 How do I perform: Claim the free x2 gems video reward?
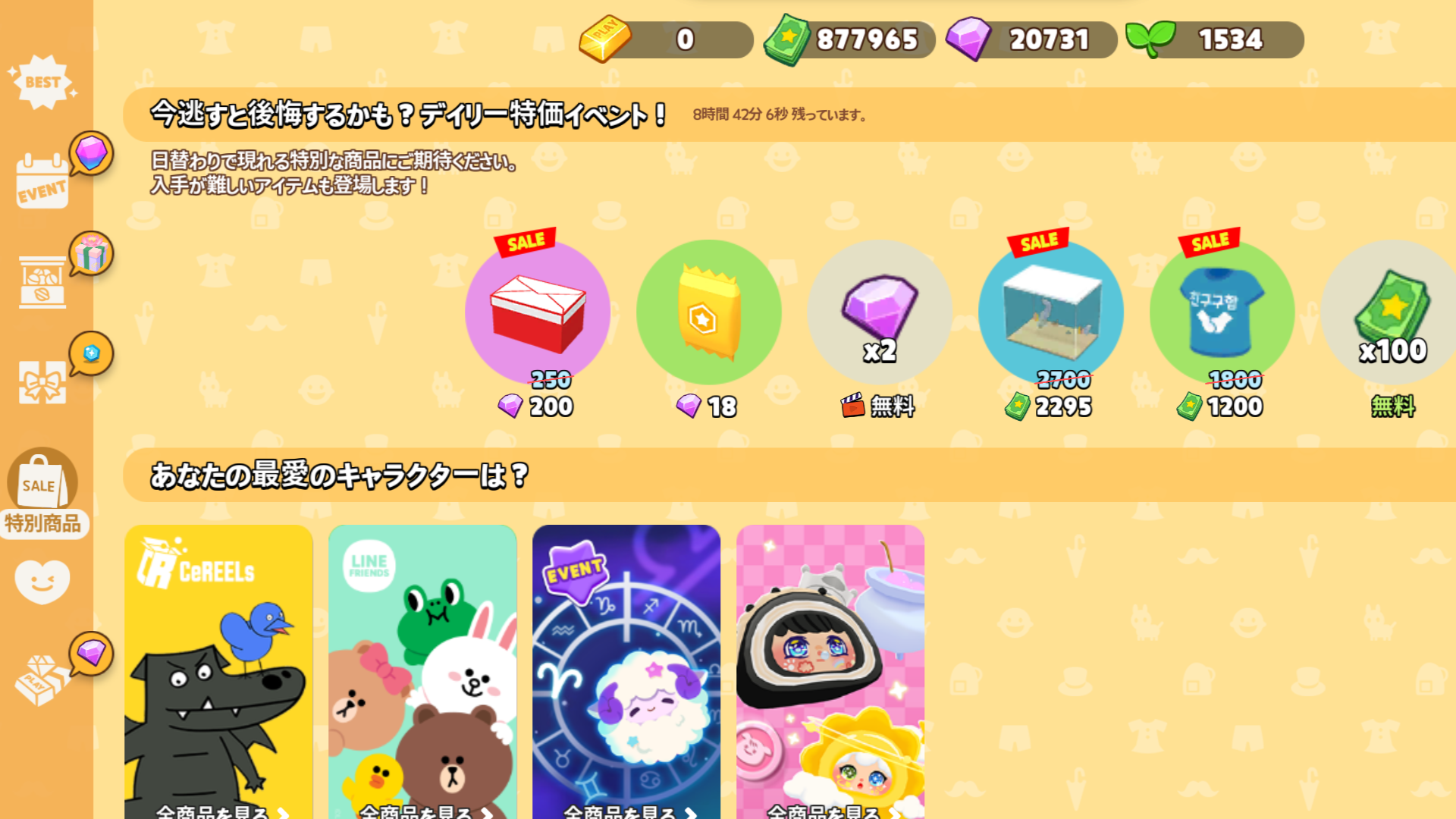pos(880,312)
